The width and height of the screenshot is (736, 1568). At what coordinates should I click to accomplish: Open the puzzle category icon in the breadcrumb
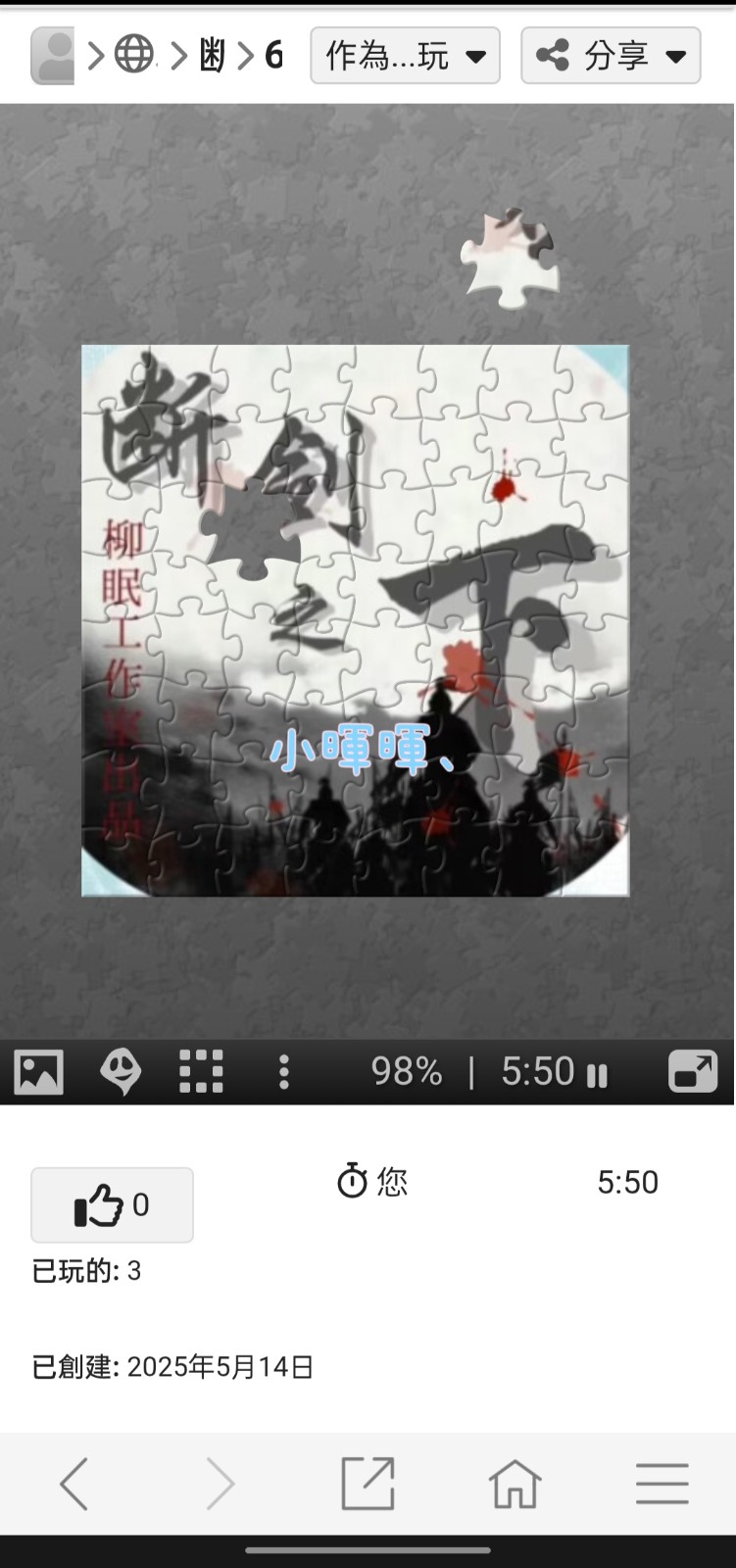(x=213, y=56)
